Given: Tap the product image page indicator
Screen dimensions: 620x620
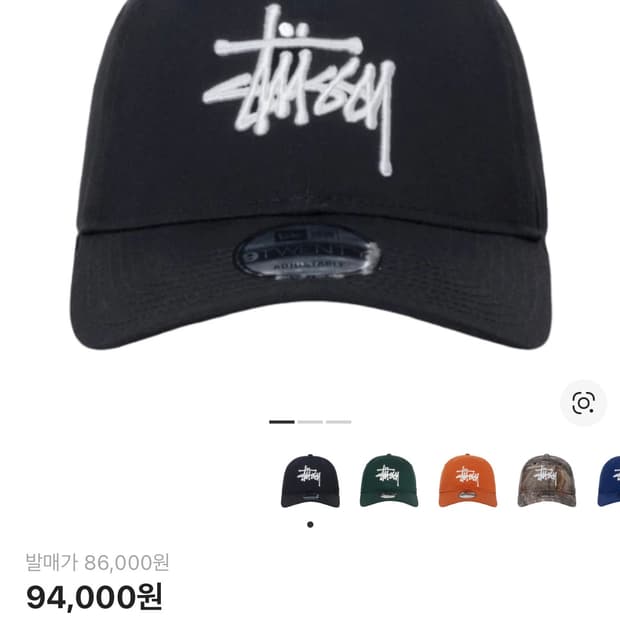Looking at the screenshot, I should [310, 422].
